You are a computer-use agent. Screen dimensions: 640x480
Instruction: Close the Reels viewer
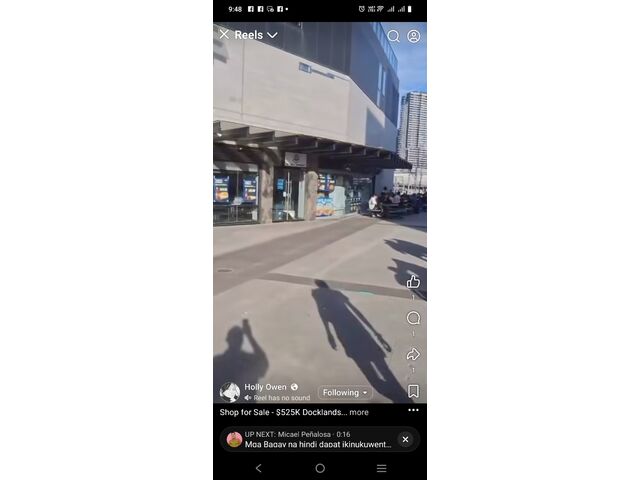pos(224,35)
